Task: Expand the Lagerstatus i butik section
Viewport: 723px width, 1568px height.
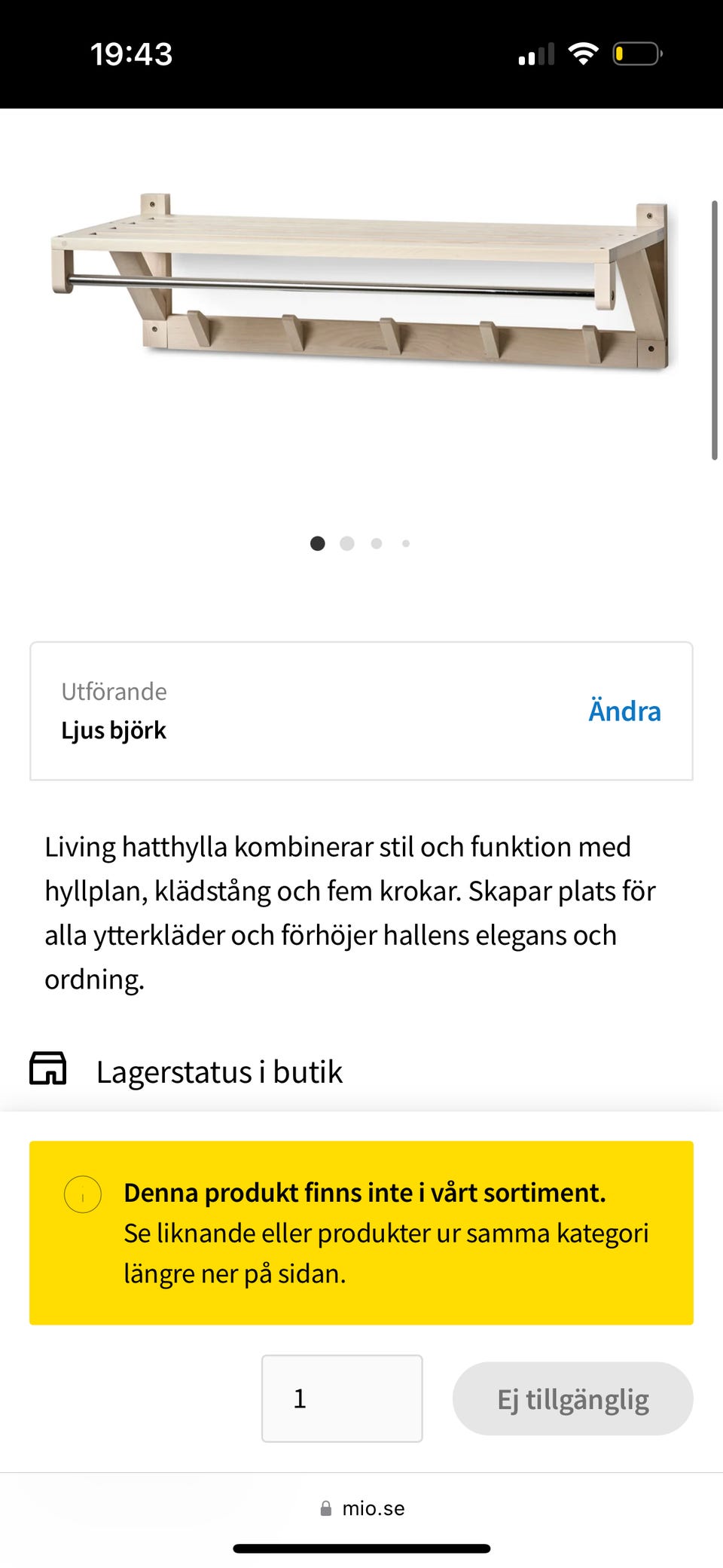Action: tap(219, 1070)
